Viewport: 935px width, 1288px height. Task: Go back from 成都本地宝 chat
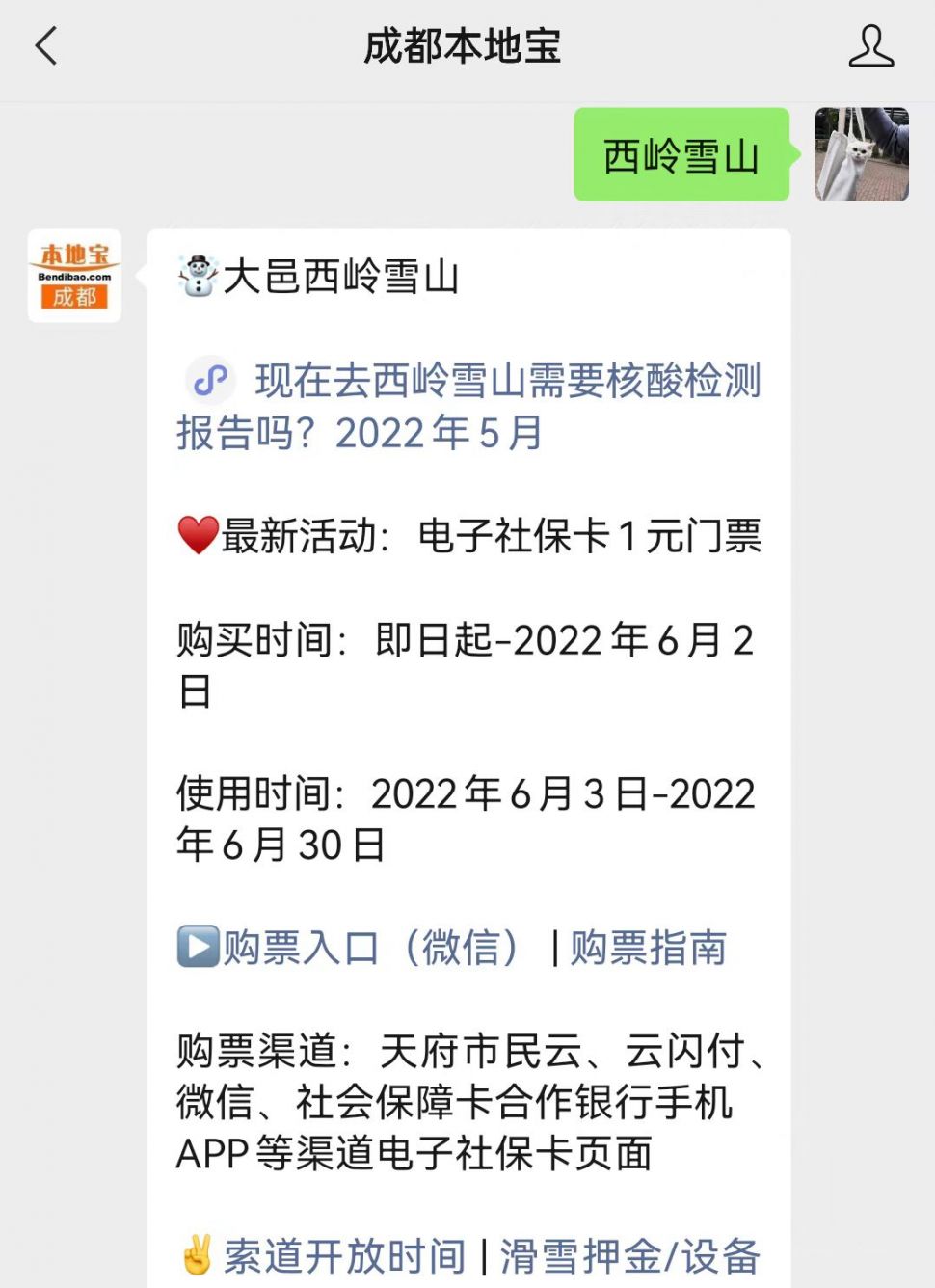(45, 45)
